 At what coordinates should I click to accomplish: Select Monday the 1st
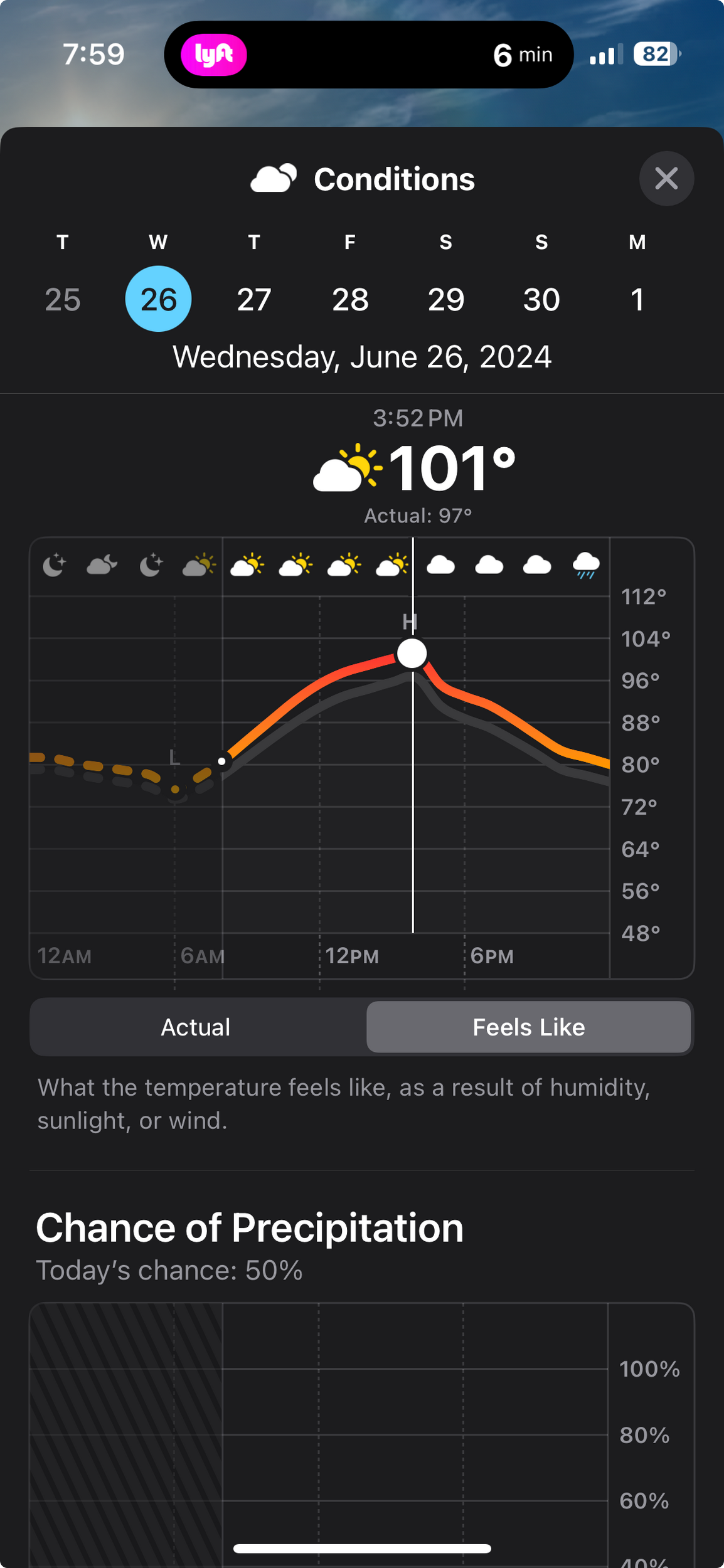(x=637, y=299)
